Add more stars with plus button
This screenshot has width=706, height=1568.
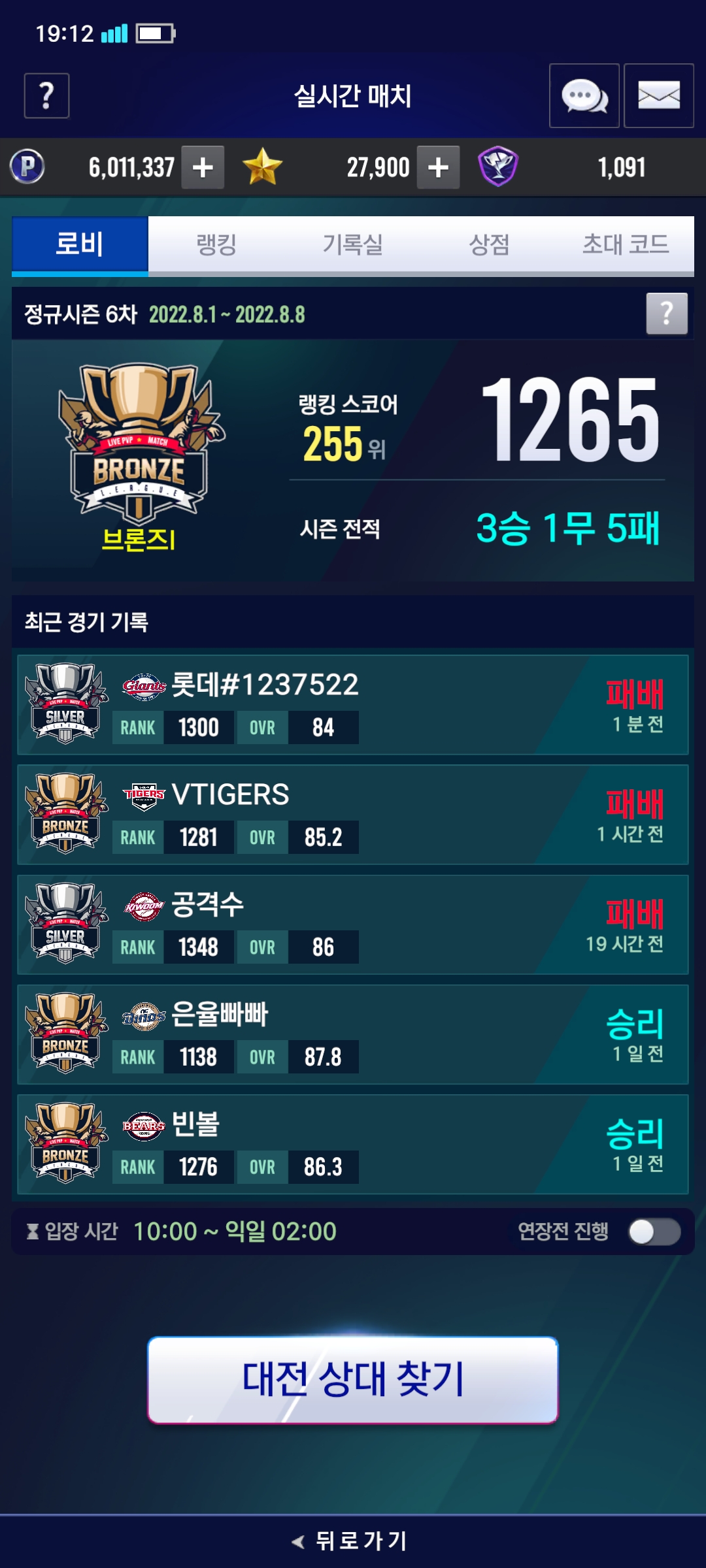point(438,168)
